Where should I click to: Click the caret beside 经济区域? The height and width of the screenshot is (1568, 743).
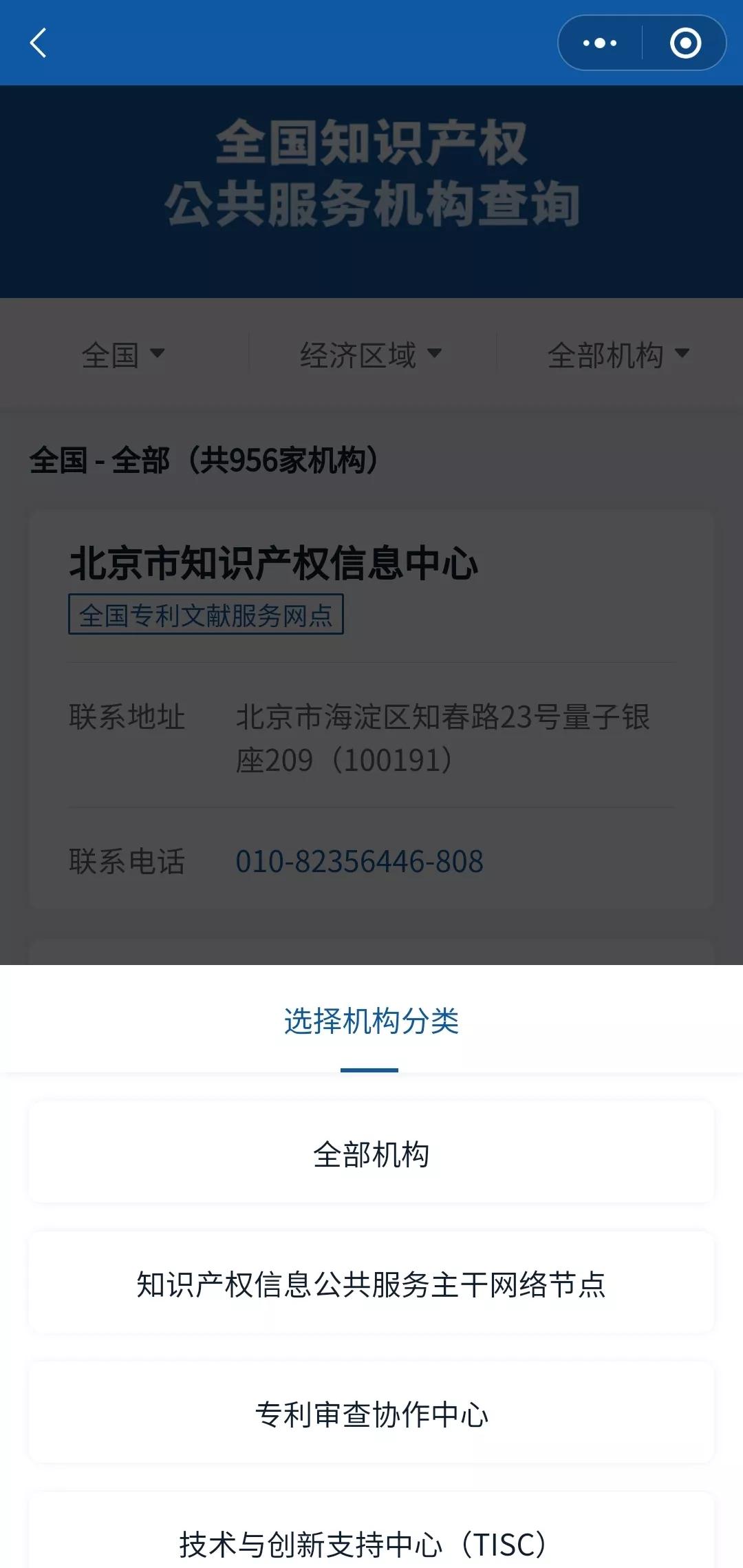435,354
